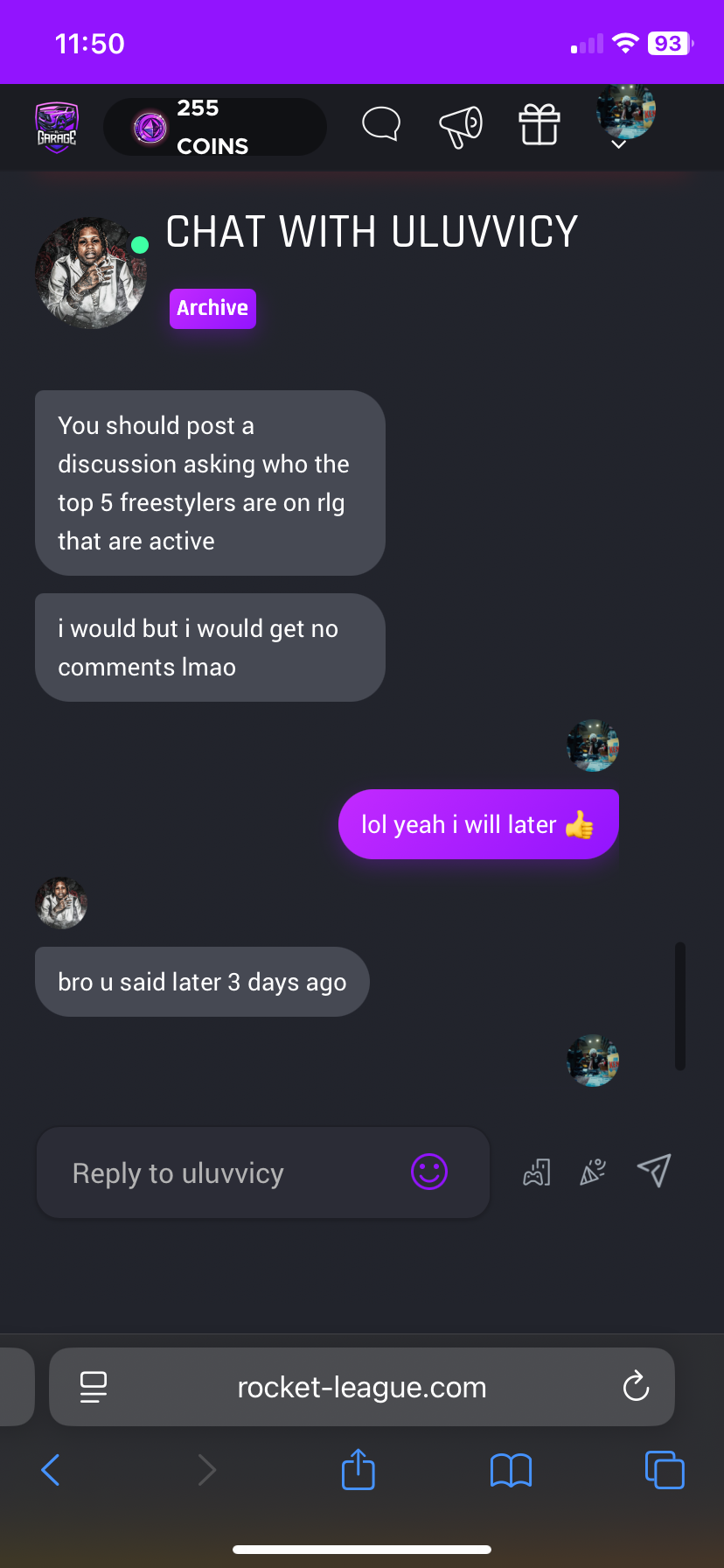Open site announcements via megaphone icon
724x1568 pixels.
coord(461,125)
